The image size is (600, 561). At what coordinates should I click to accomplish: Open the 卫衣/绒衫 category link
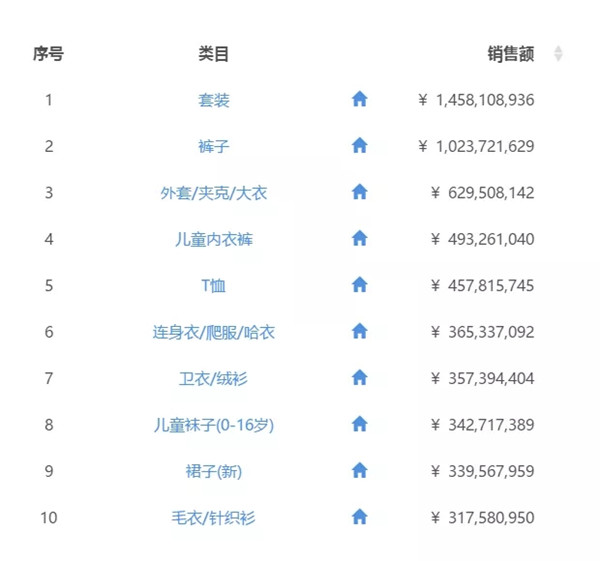214,378
